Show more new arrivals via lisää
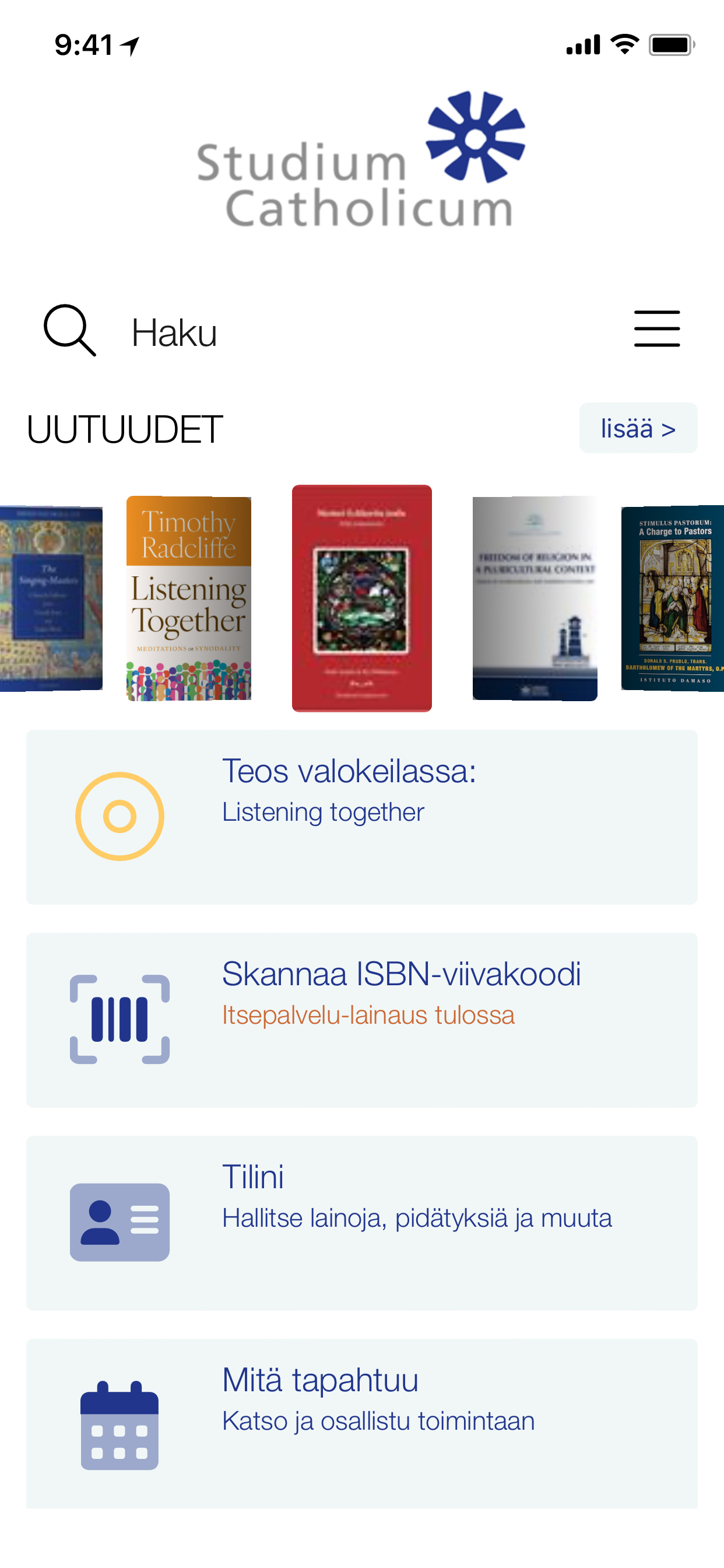Viewport: 724px width, 1568px height. click(638, 428)
